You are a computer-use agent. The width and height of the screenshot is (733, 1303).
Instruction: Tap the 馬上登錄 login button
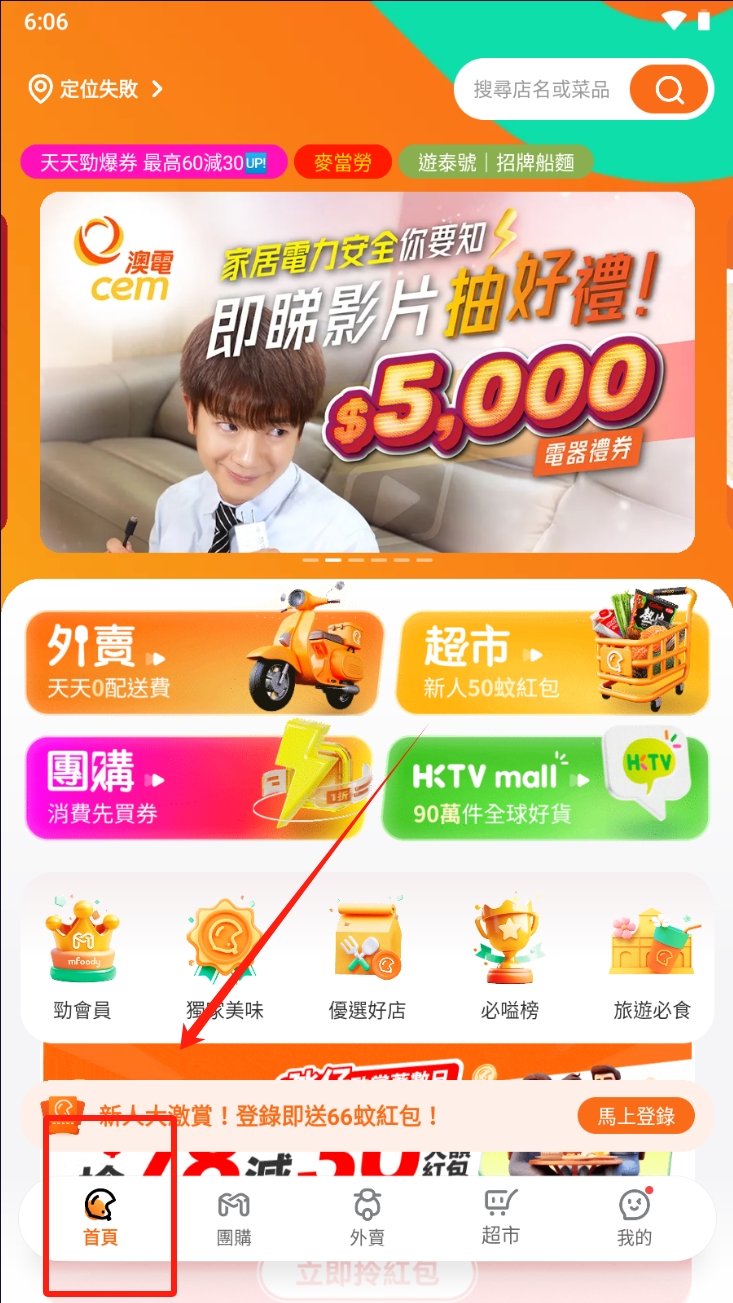pyautogui.click(x=636, y=1116)
